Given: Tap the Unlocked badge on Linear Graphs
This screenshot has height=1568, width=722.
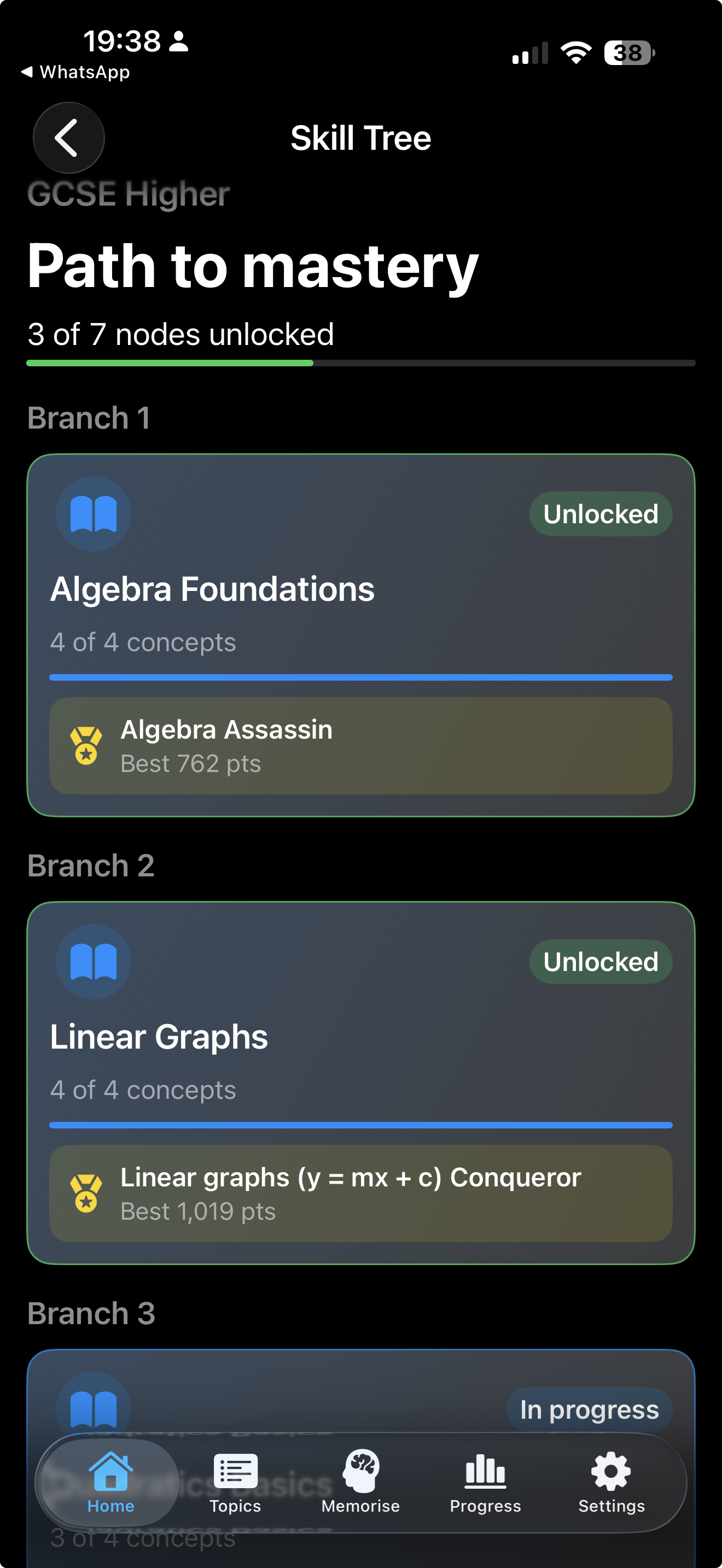Looking at the screenshot, I should pyautogui.click(x=600, y=961).
